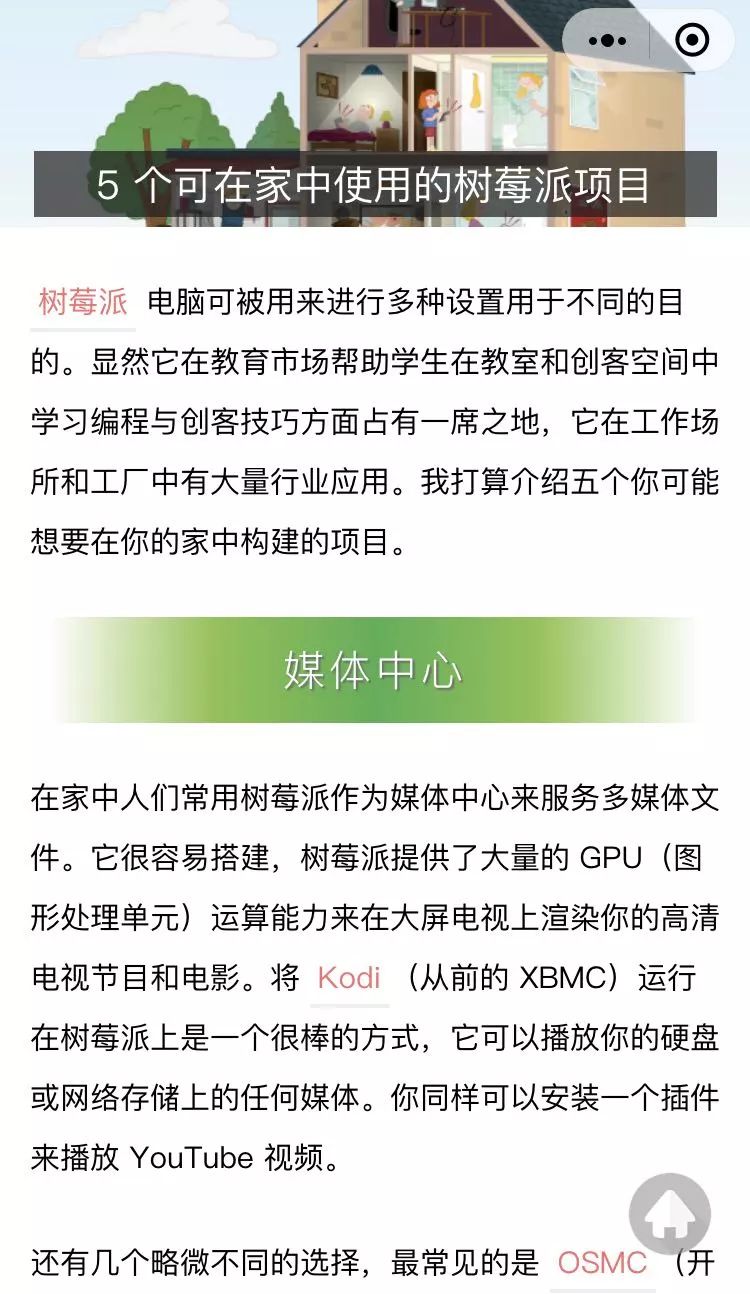
Task: Close the mini program via the circle button
Action: pos(692,41)
